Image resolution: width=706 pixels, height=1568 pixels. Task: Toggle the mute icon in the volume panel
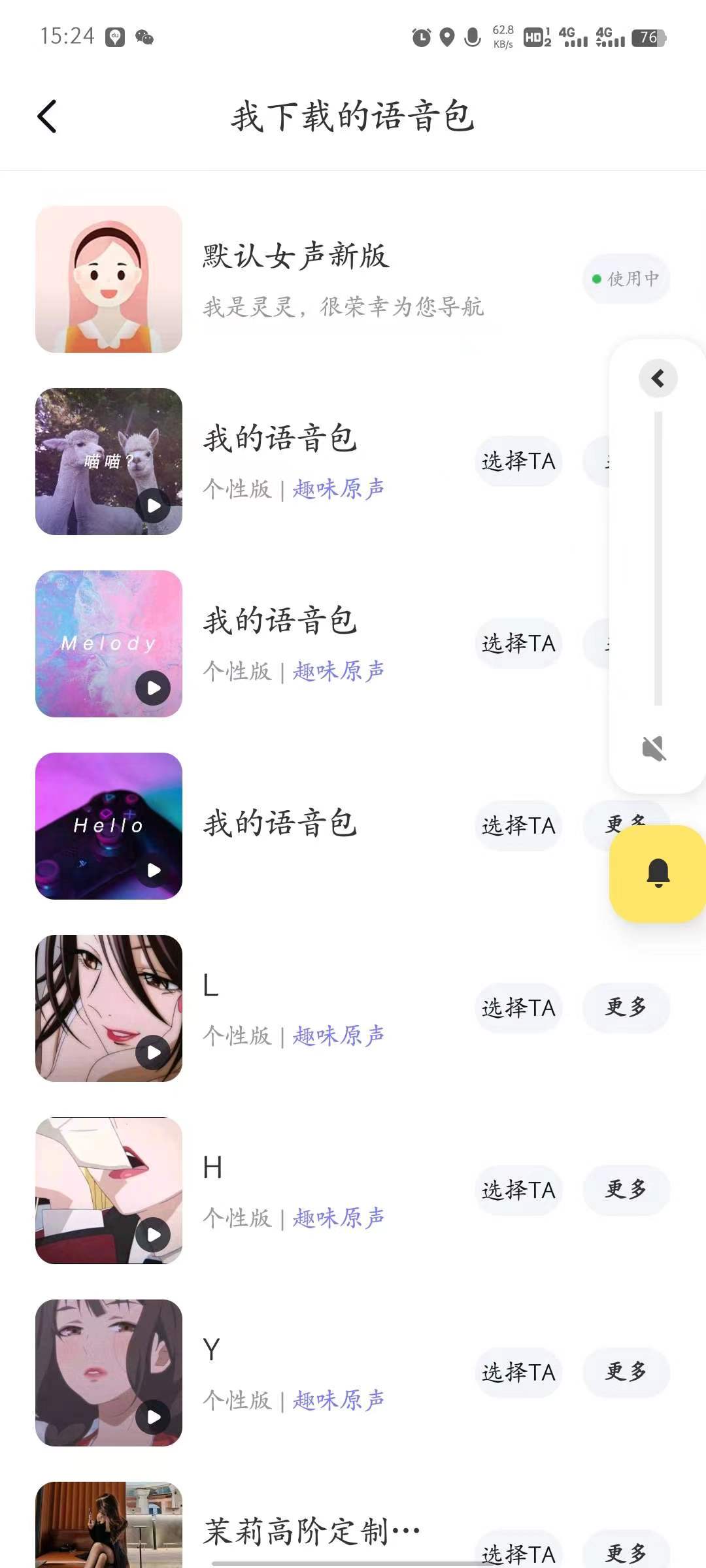654,749
